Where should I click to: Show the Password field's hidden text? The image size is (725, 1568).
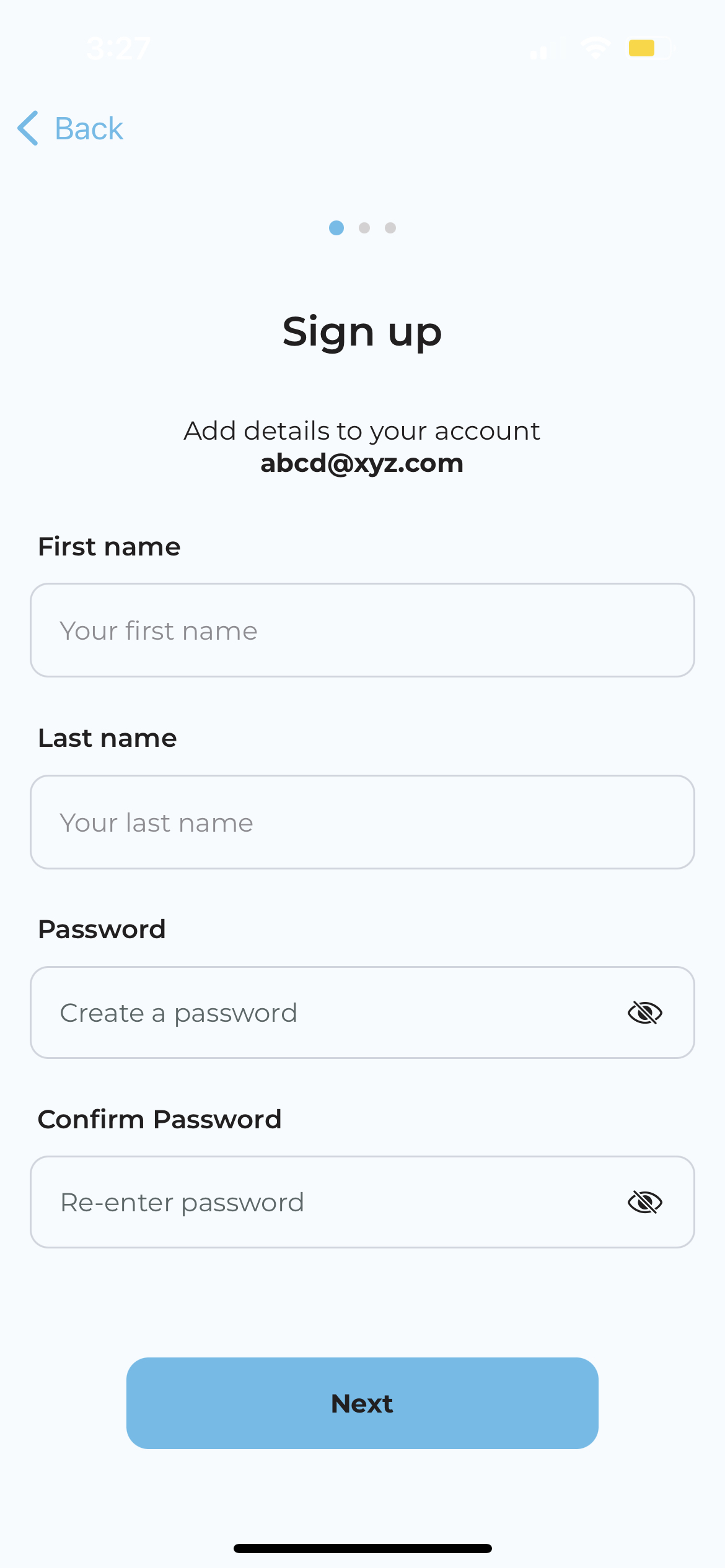pos(645,1013)
